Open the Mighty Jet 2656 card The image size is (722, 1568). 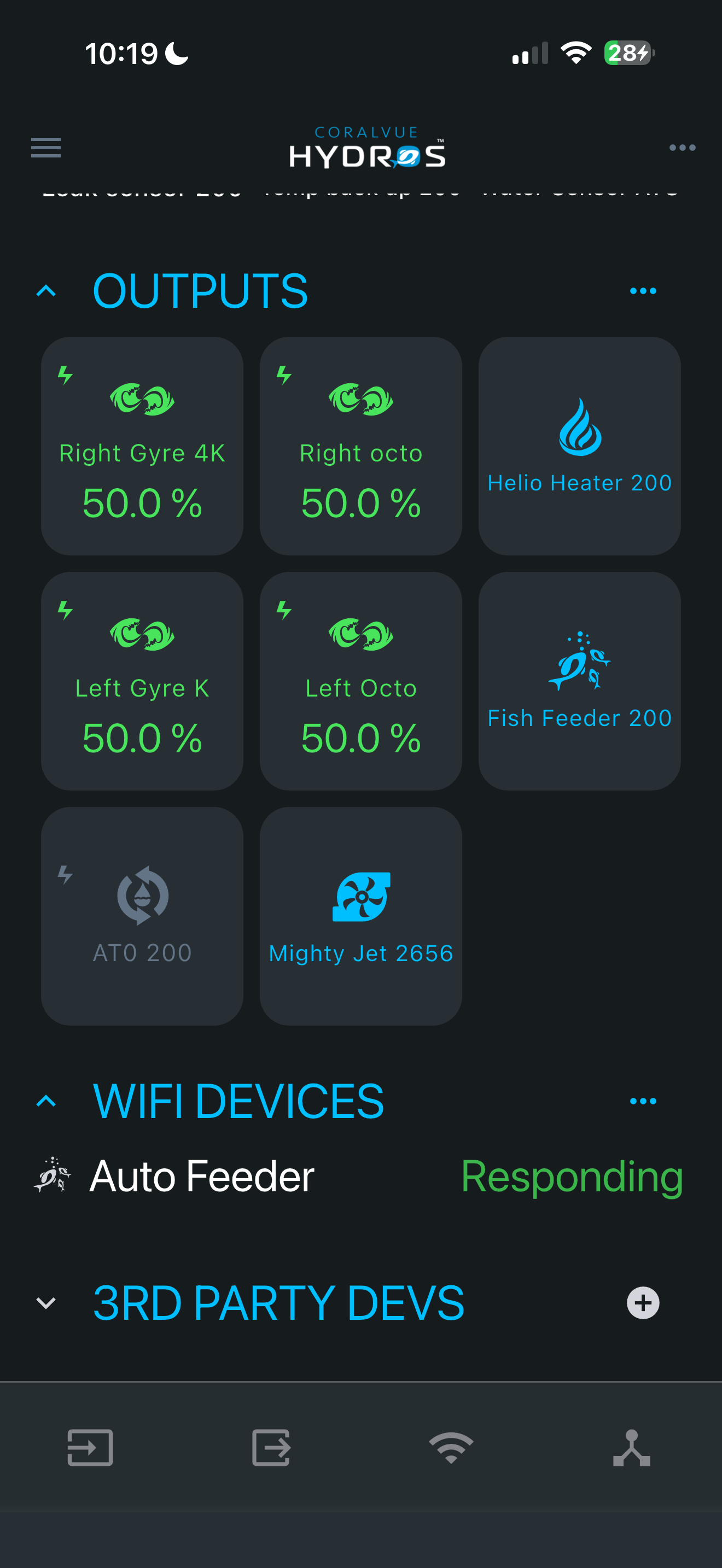tap(360, 916)
